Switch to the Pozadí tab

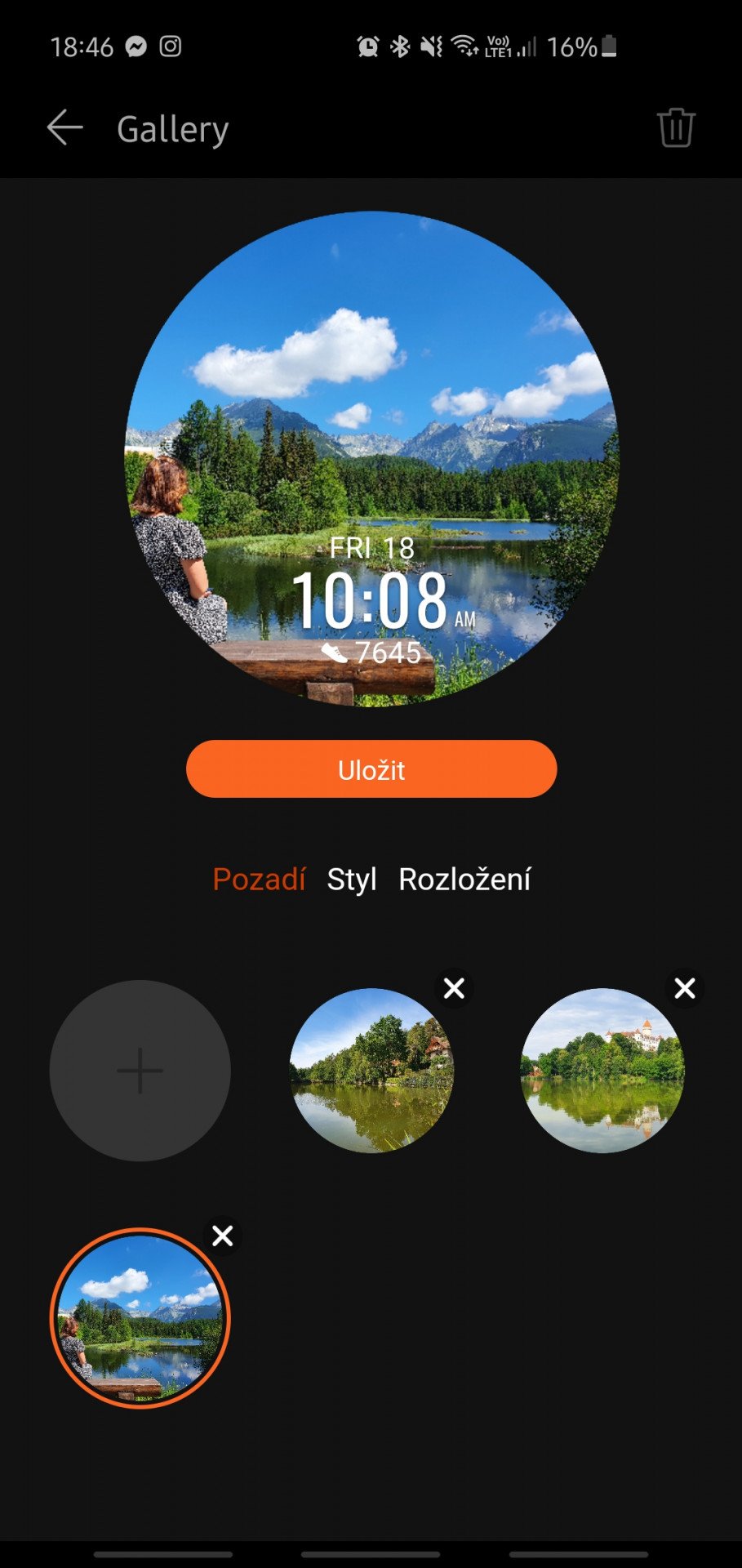coord(259,880)
